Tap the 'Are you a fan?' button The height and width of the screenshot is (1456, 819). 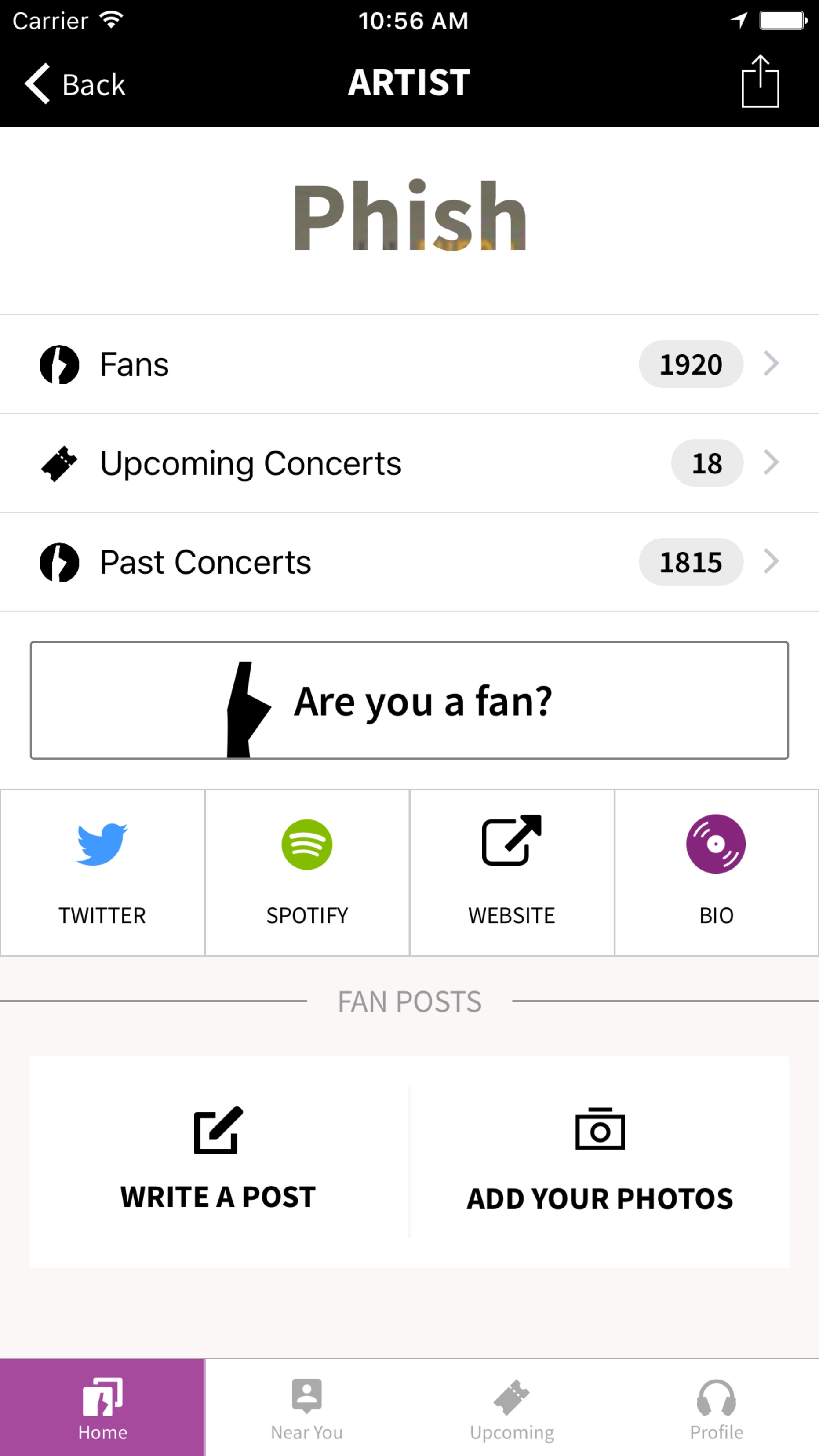(x=409, y=700)
